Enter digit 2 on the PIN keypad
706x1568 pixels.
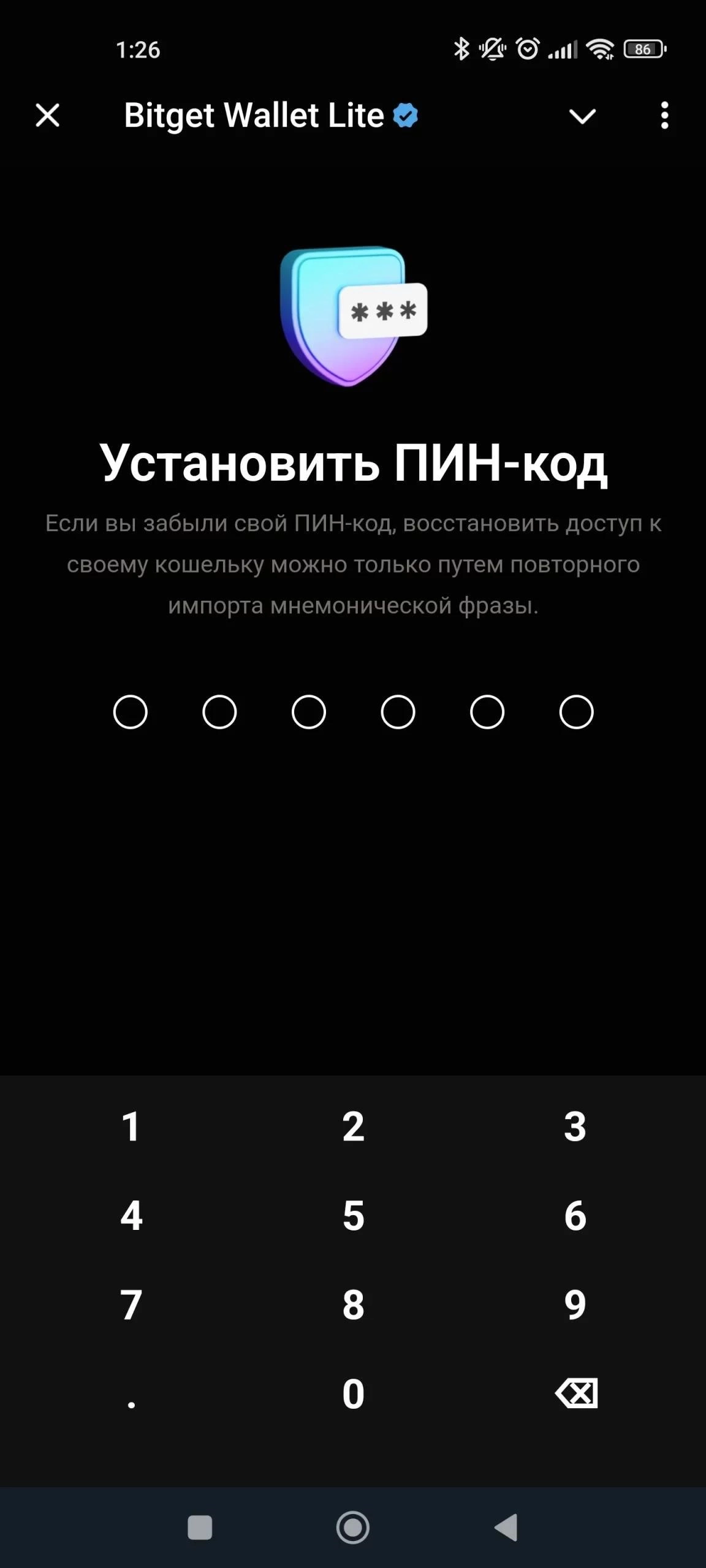(x=353, y=1127)
